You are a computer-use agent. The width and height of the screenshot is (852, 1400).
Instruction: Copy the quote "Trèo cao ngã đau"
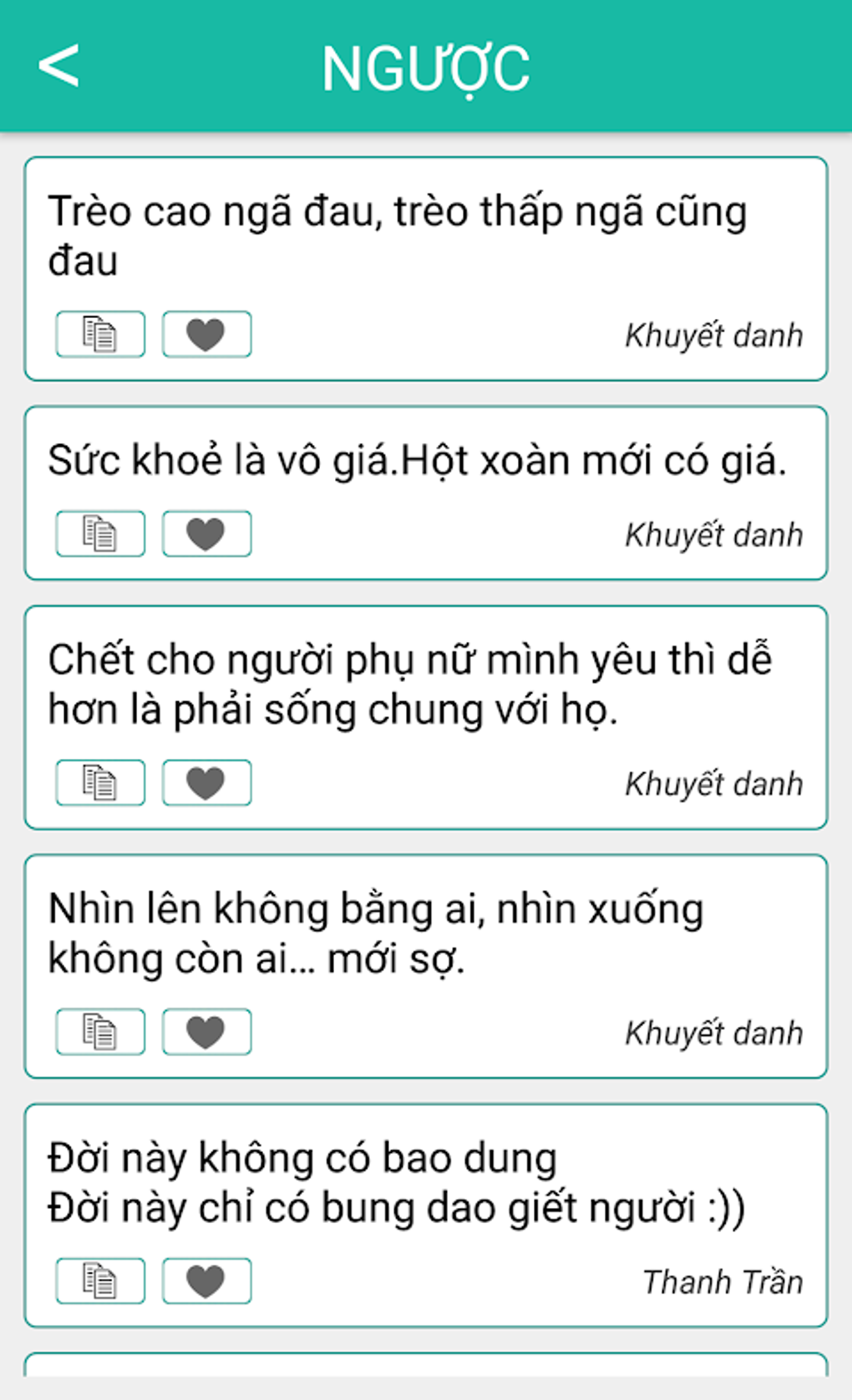(100, 334)
